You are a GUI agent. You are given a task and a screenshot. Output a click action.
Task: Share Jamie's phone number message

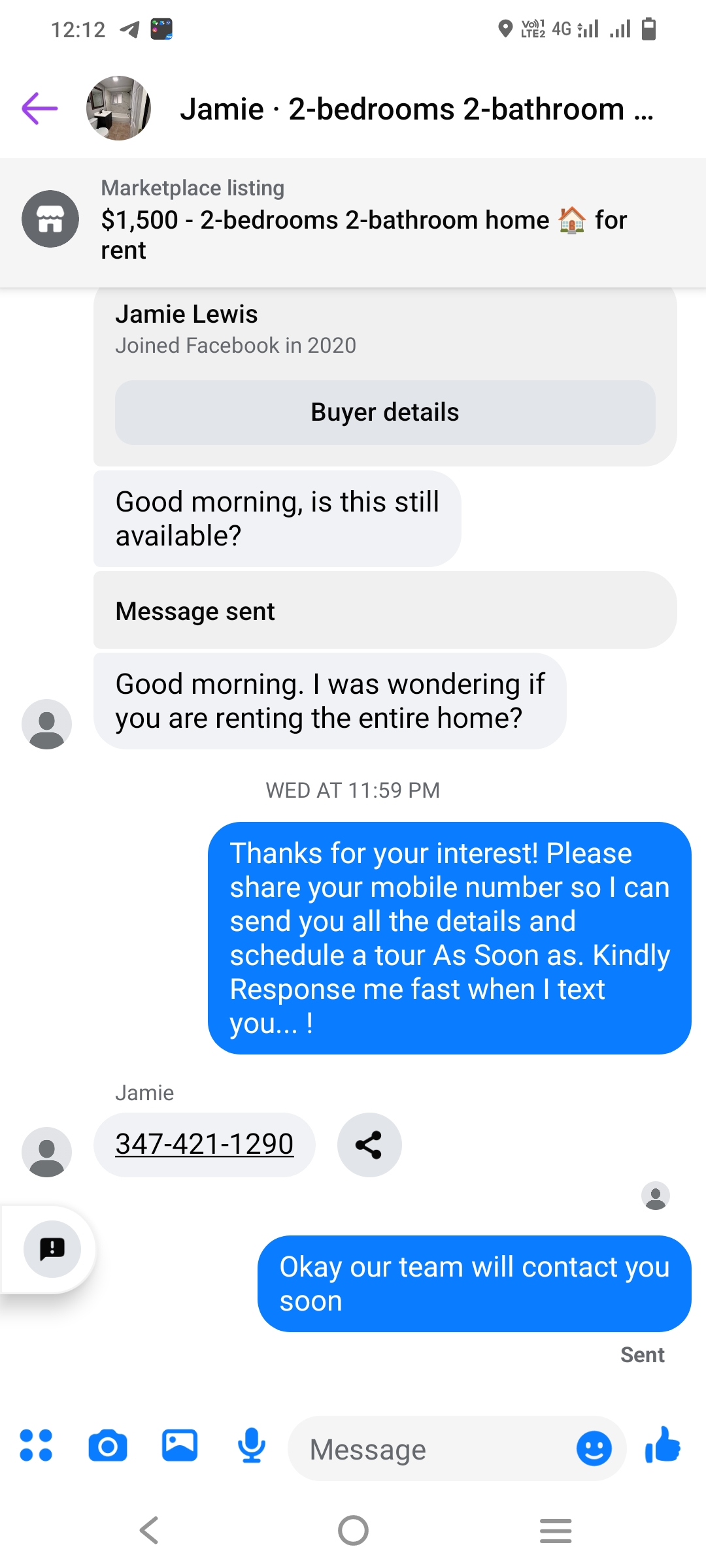pos(369,1145)
